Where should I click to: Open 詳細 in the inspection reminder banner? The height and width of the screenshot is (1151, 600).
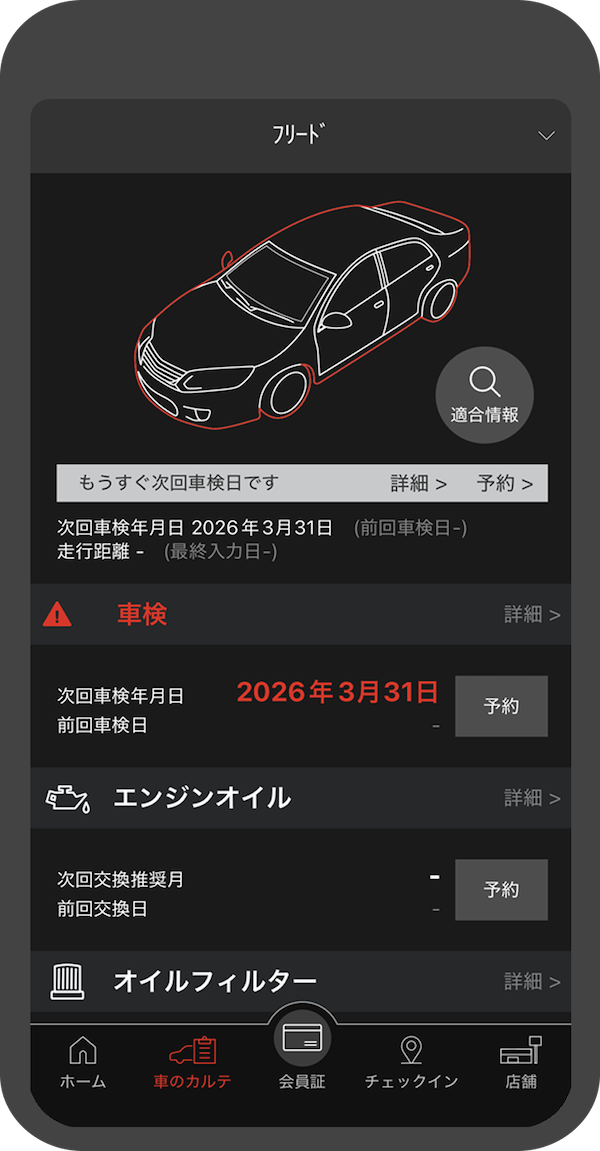pos(418,484)
